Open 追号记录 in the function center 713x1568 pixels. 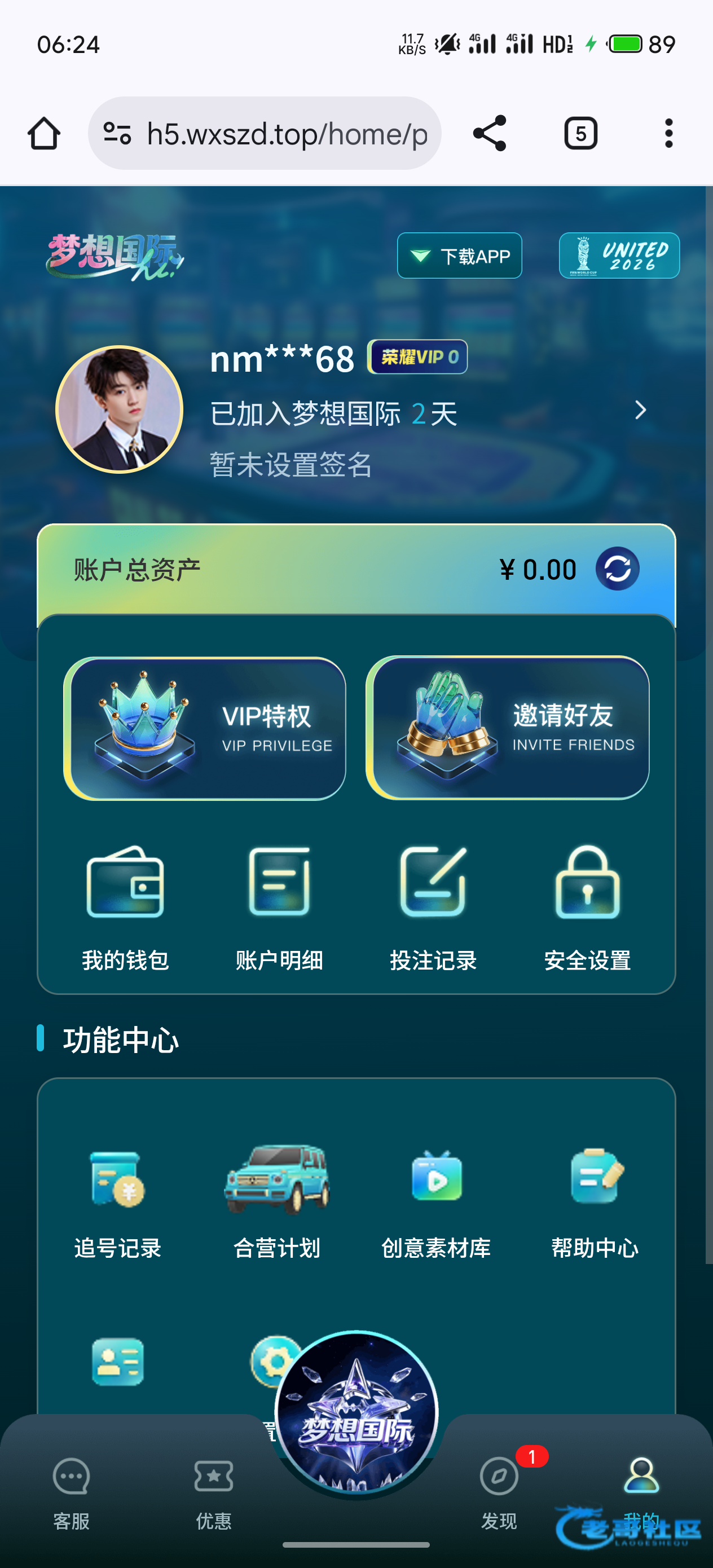pyautogui.click(x=117, y=1199)
